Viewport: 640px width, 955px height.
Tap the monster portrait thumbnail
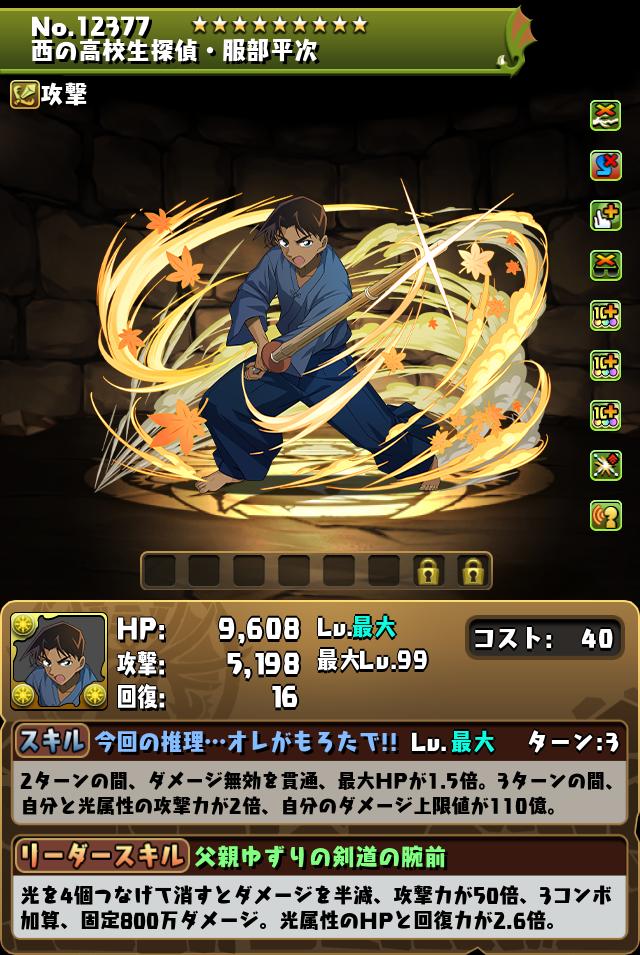(59, 661)
